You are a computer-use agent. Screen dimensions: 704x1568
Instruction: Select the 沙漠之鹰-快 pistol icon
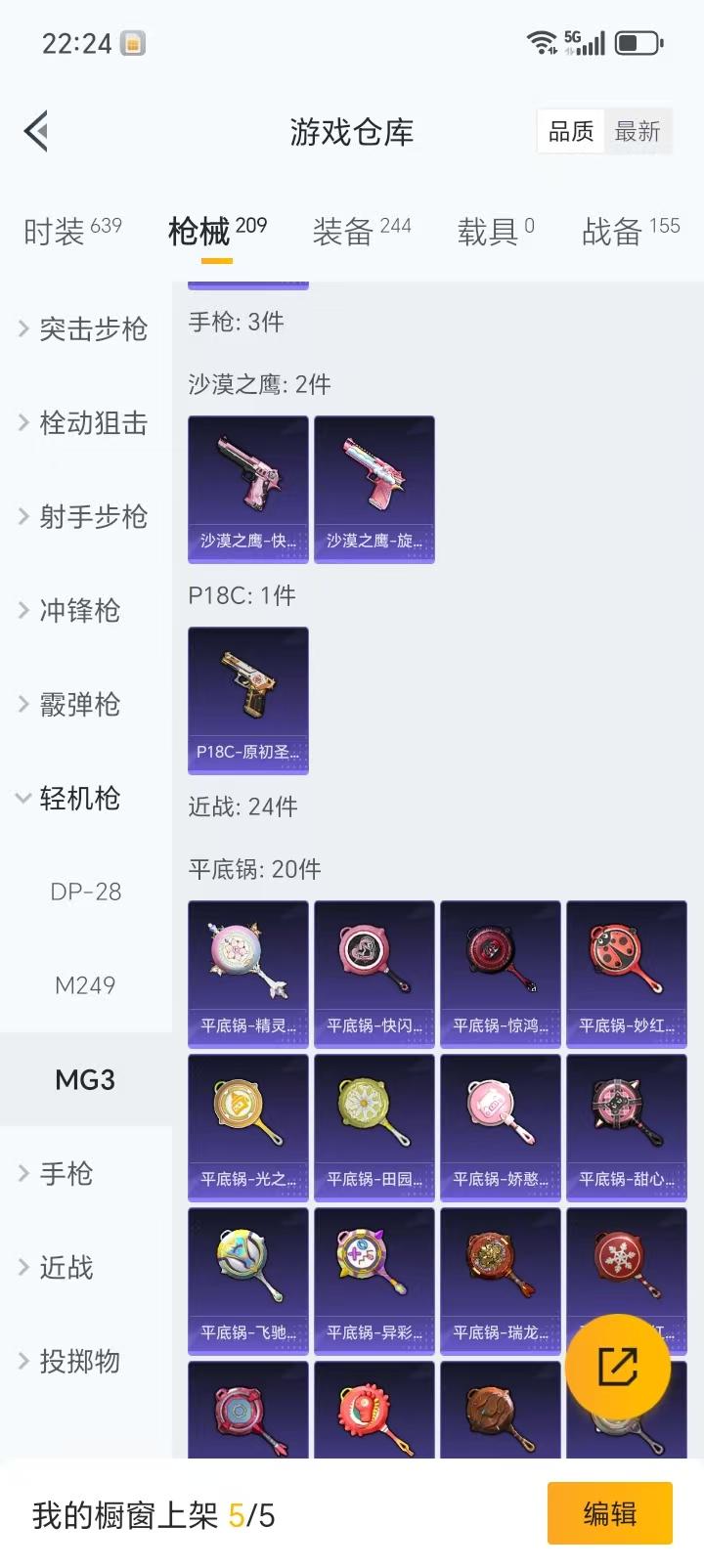click(x=247, y=489)
